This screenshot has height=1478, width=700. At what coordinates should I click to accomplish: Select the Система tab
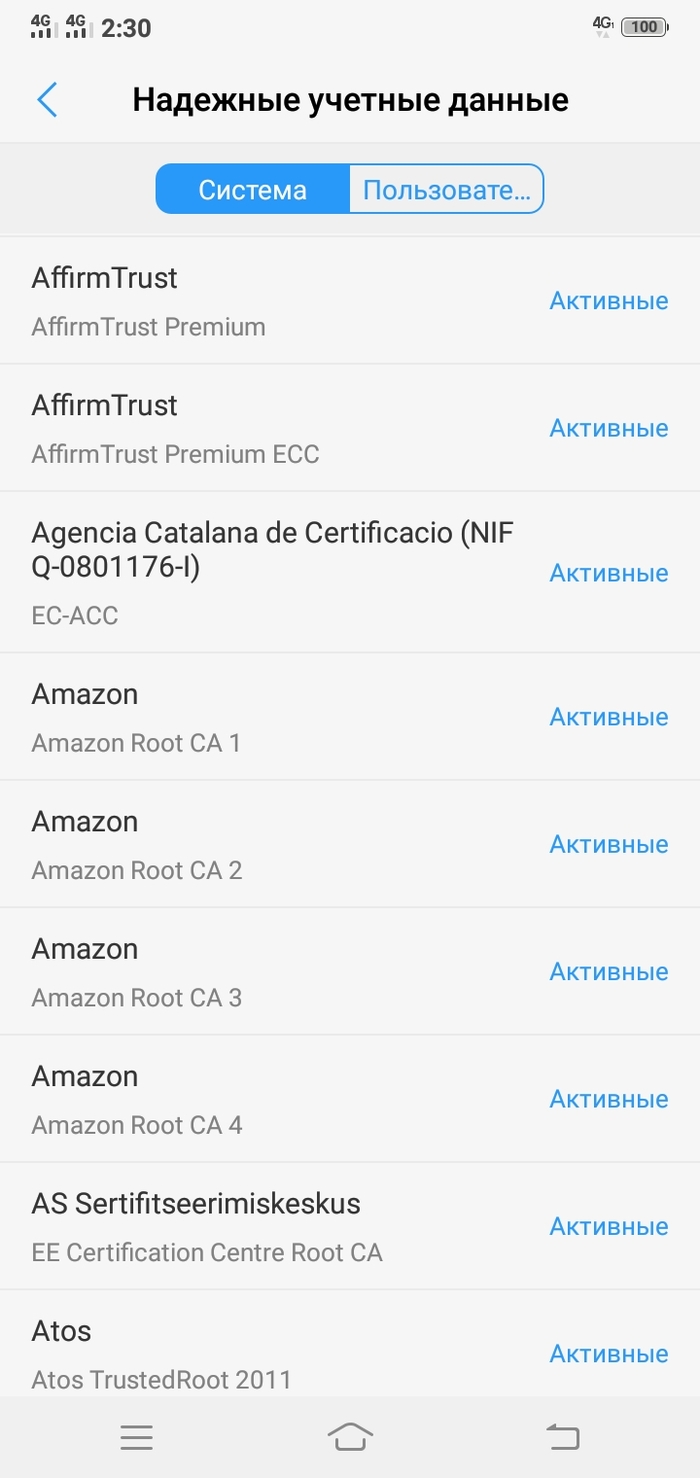(252, 189)
